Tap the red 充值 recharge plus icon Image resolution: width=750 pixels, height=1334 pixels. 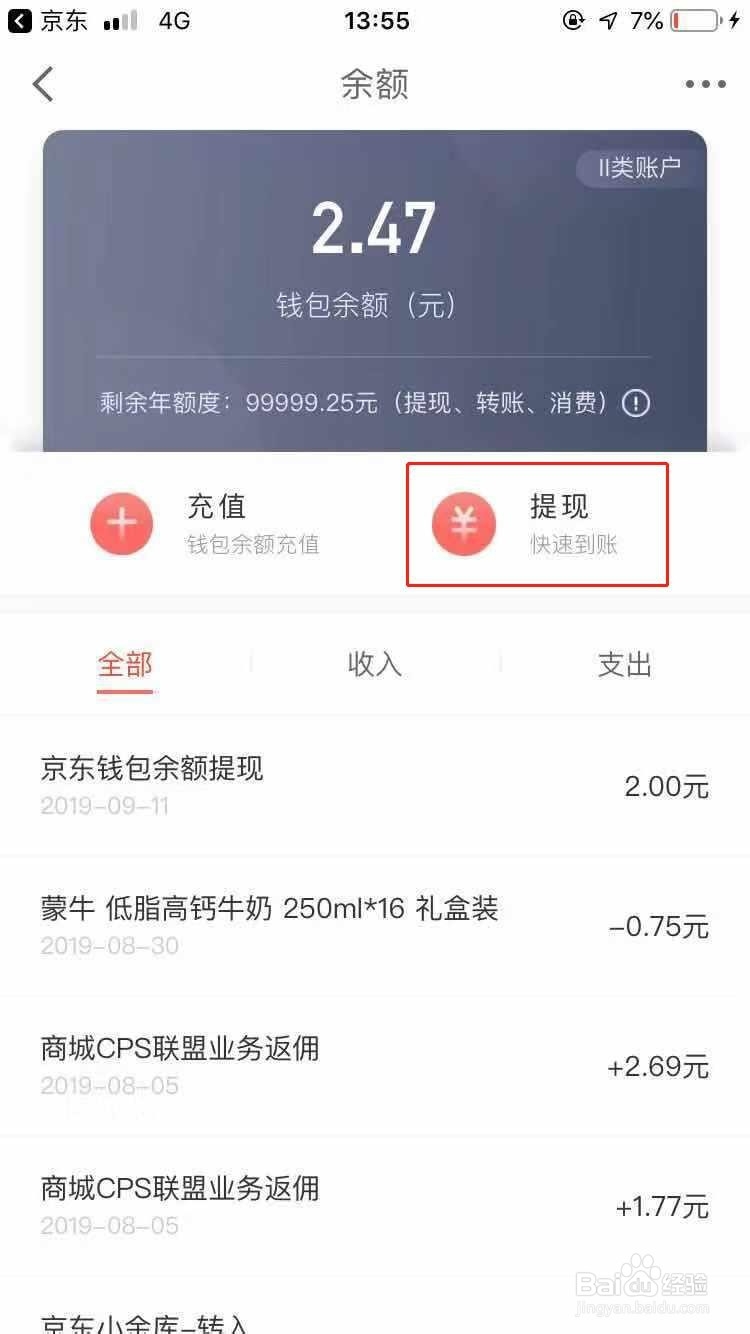pyautogui.click(x=121, y=523)
